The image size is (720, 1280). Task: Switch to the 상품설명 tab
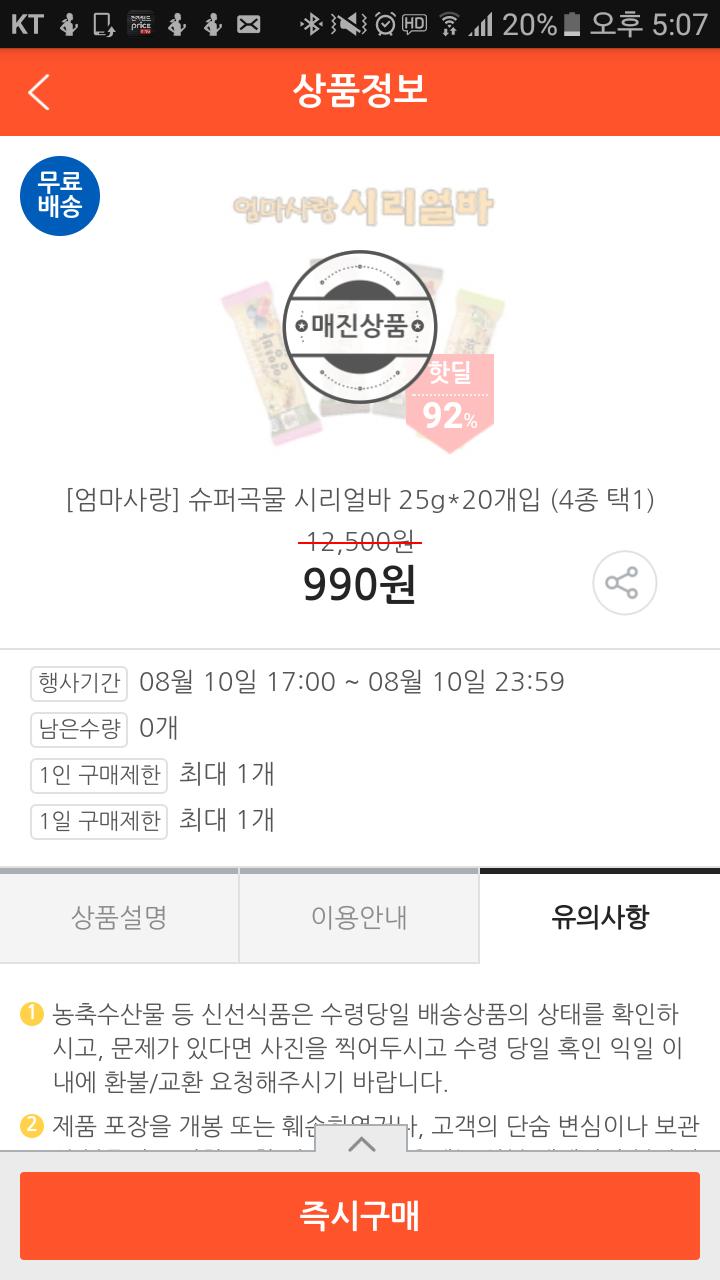[x=119, y=917]
